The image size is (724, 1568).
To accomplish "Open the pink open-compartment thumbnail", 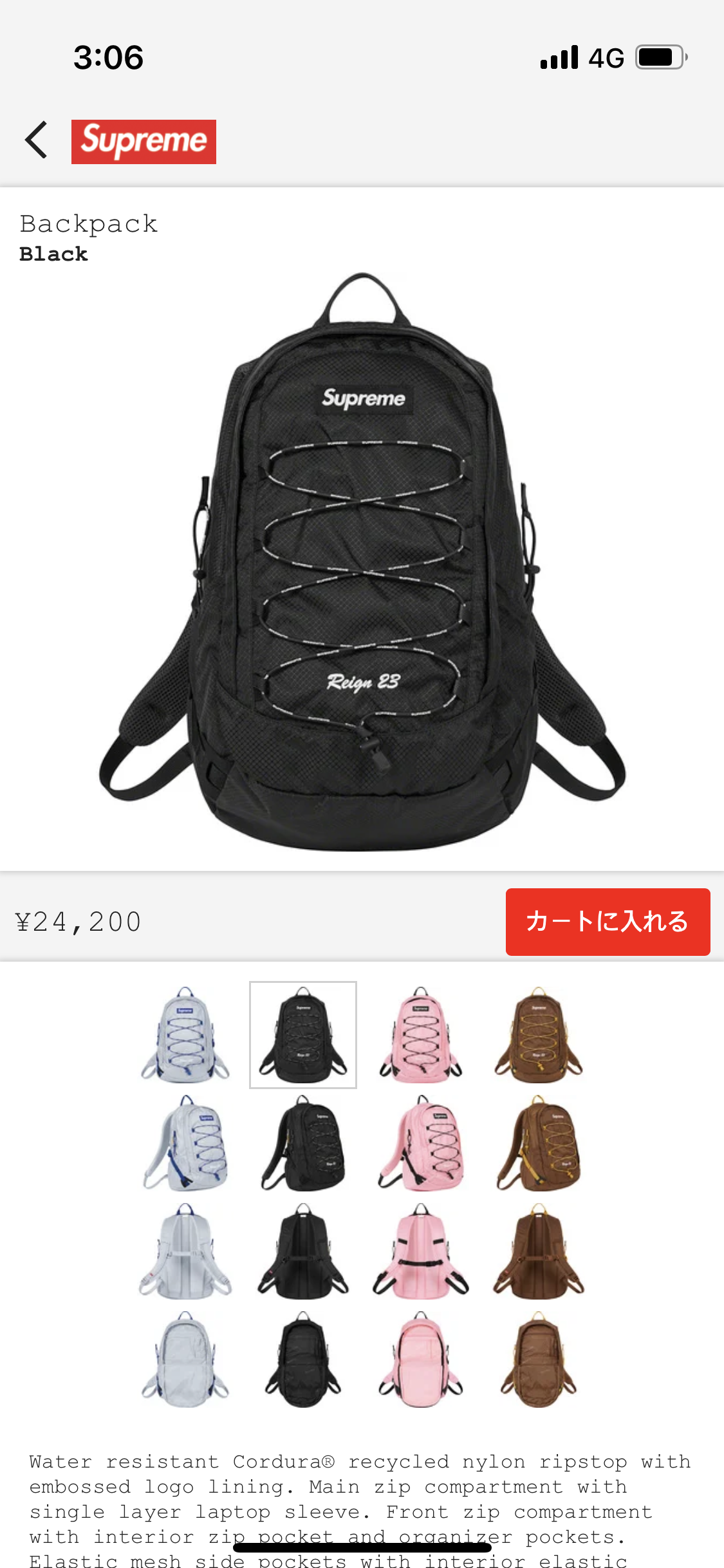I will click(x=421, y=1359).
